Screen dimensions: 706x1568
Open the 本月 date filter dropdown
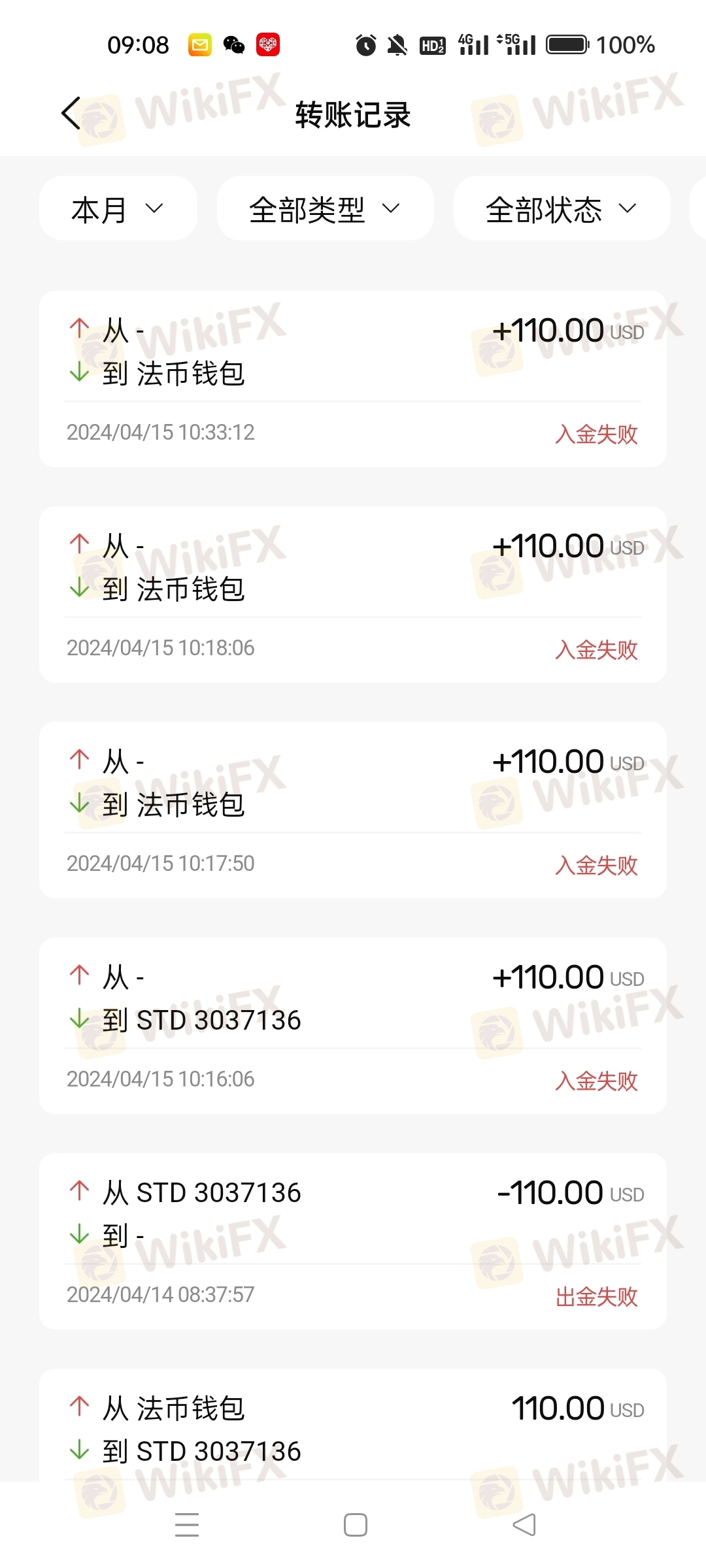pos(118,209)
